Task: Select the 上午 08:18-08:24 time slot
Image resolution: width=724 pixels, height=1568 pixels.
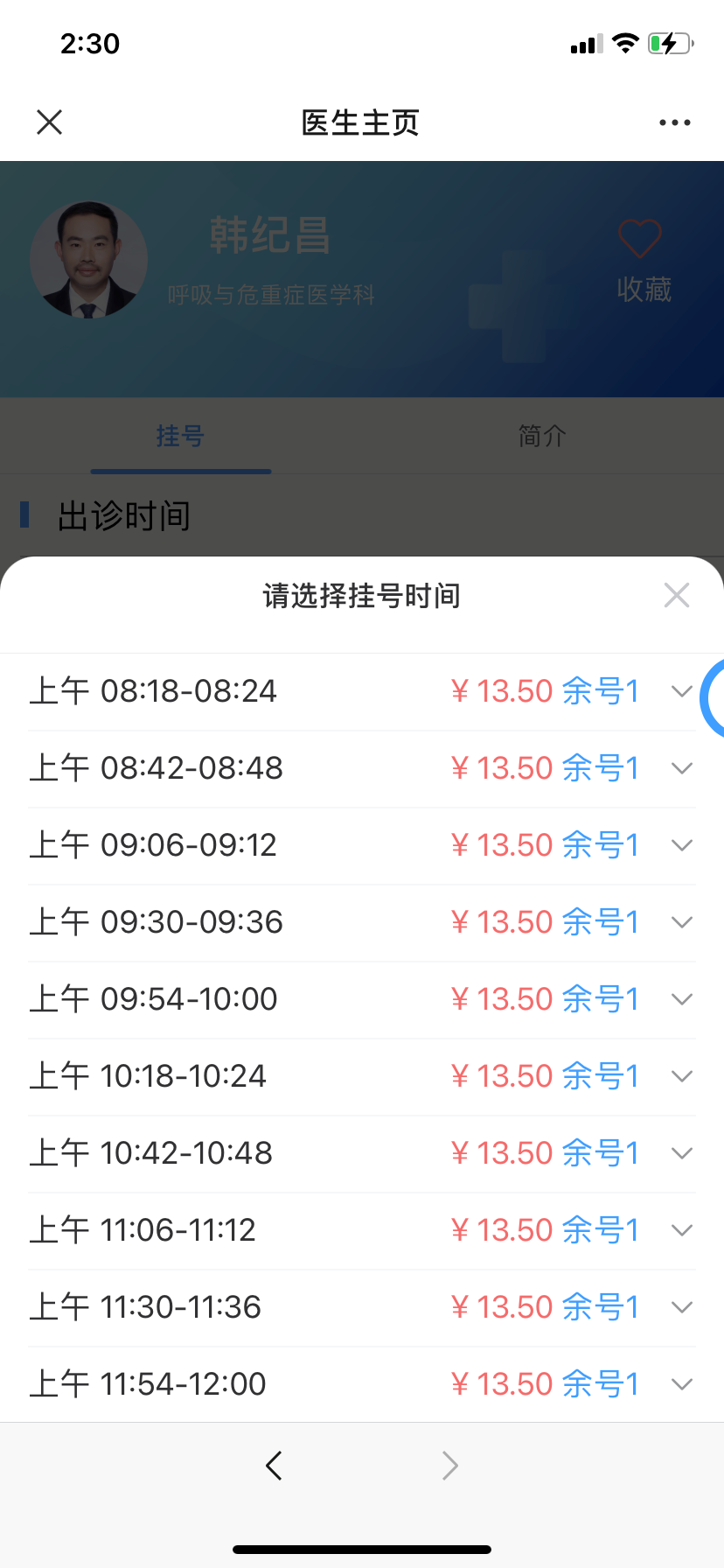Action: coord(362,691)
